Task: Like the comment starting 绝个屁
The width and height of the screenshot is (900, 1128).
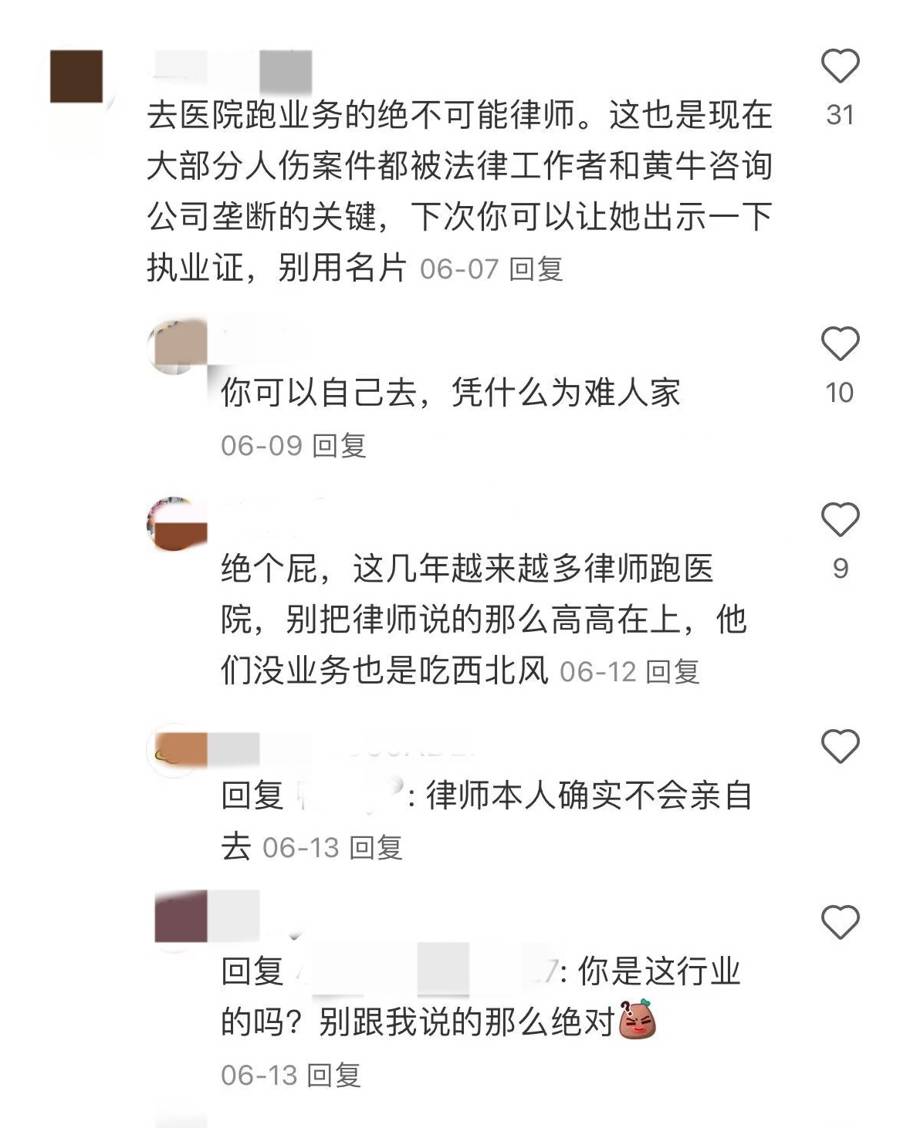Action: point(839,520)
